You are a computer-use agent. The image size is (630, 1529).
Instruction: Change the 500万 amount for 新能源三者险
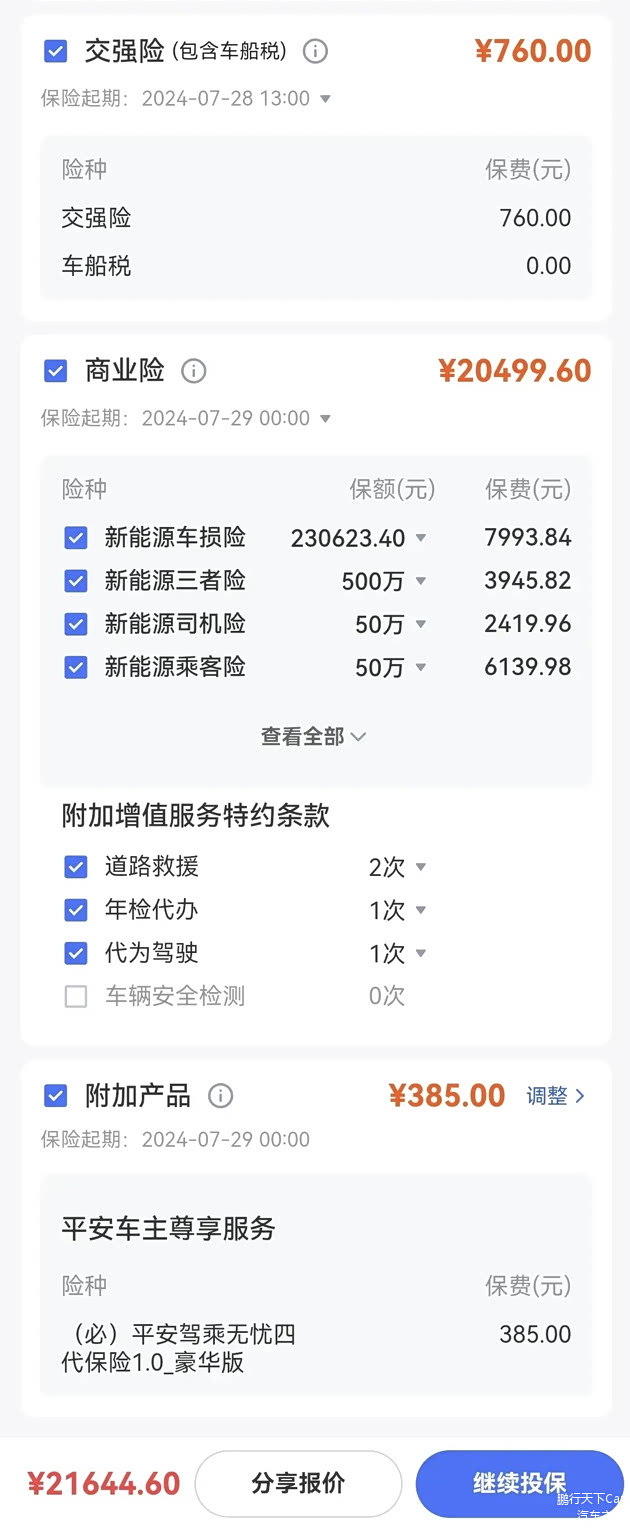tap(385, 581)
